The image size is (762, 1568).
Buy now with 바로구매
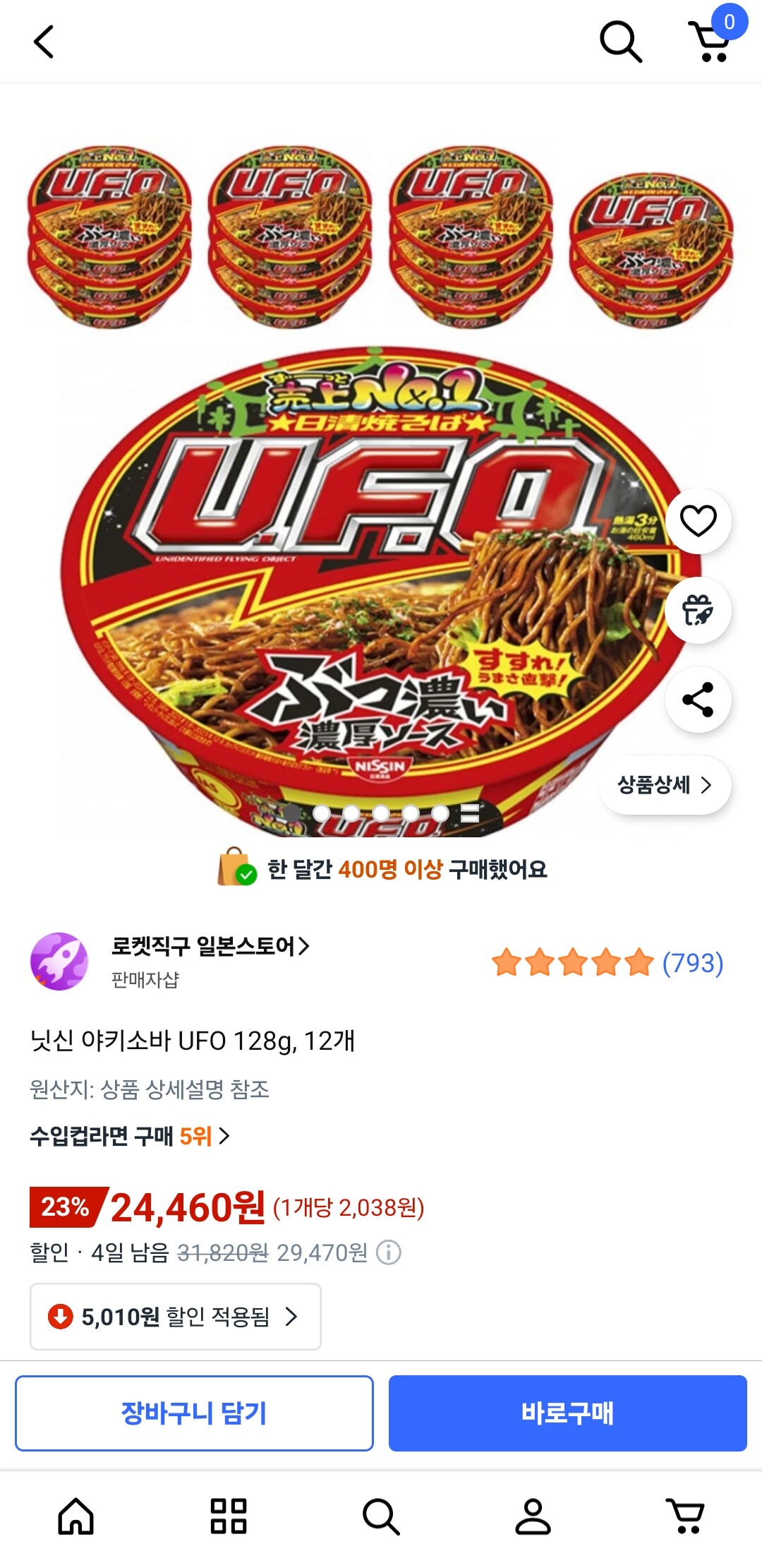pyautogui.click(x=567, y=1413)
